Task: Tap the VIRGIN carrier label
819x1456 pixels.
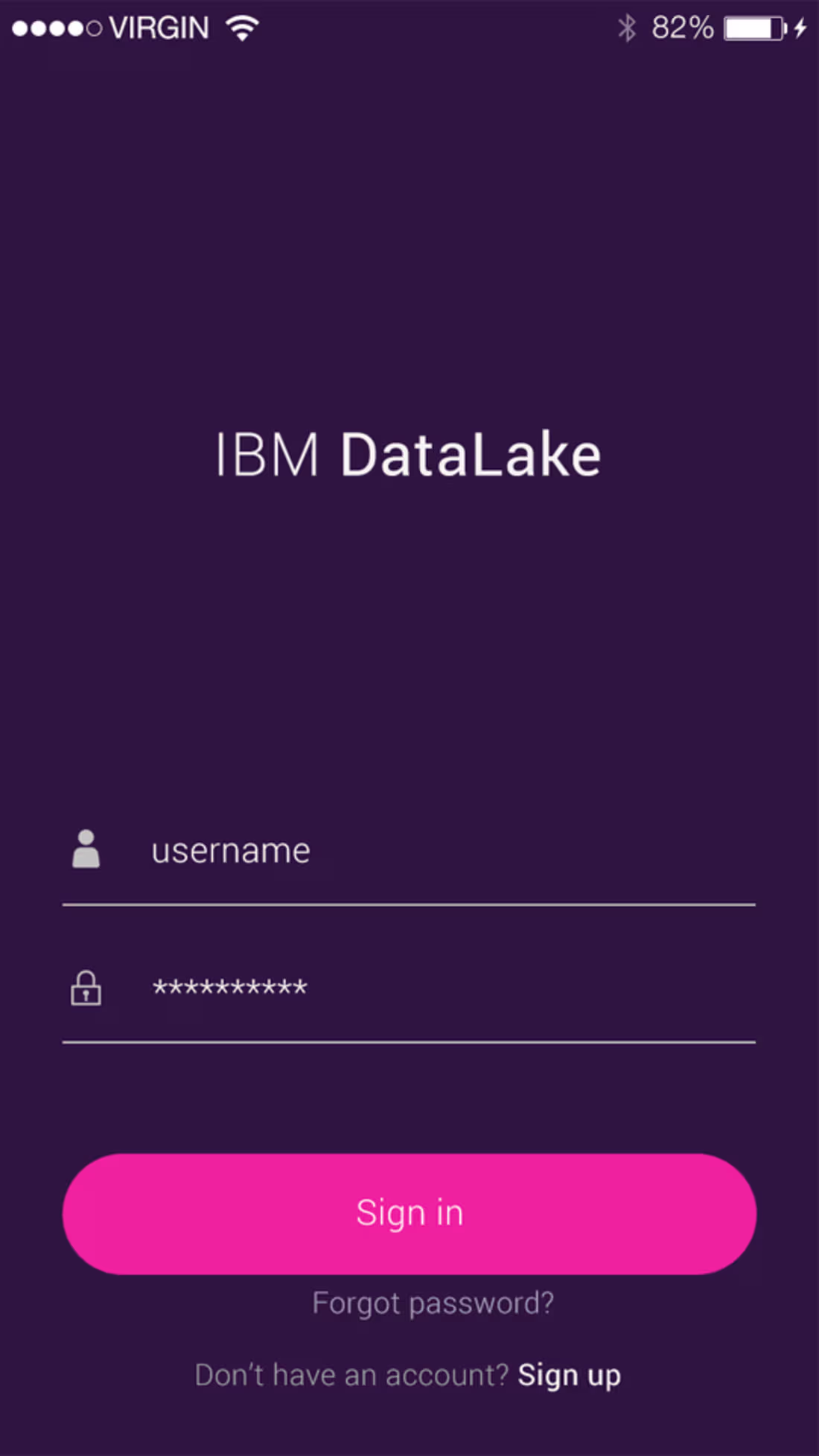Action: click(x=160, y=27)
